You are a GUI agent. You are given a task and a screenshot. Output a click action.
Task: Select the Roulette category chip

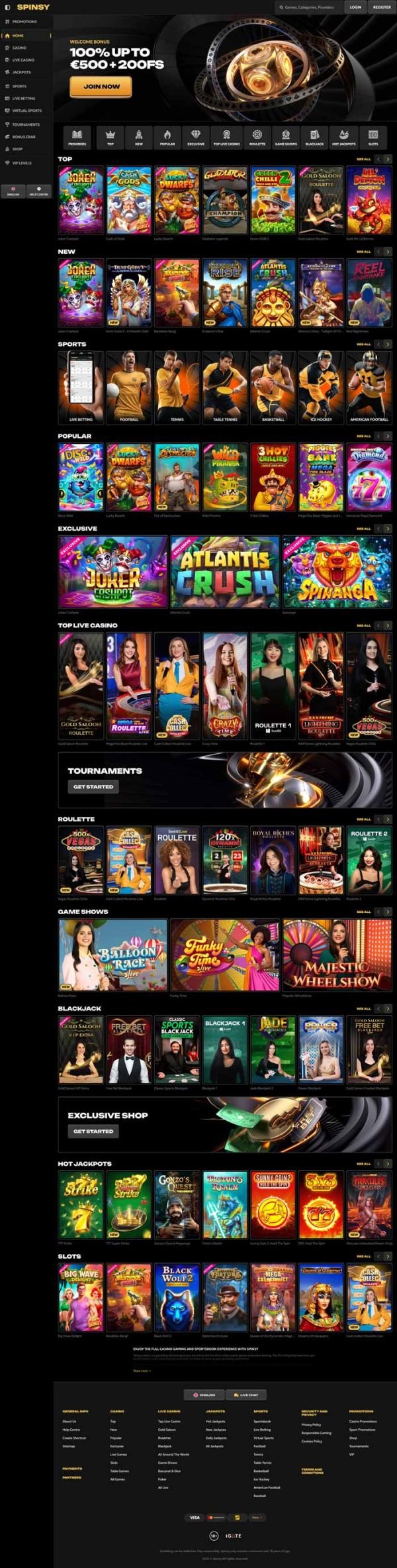pos(257,137)
